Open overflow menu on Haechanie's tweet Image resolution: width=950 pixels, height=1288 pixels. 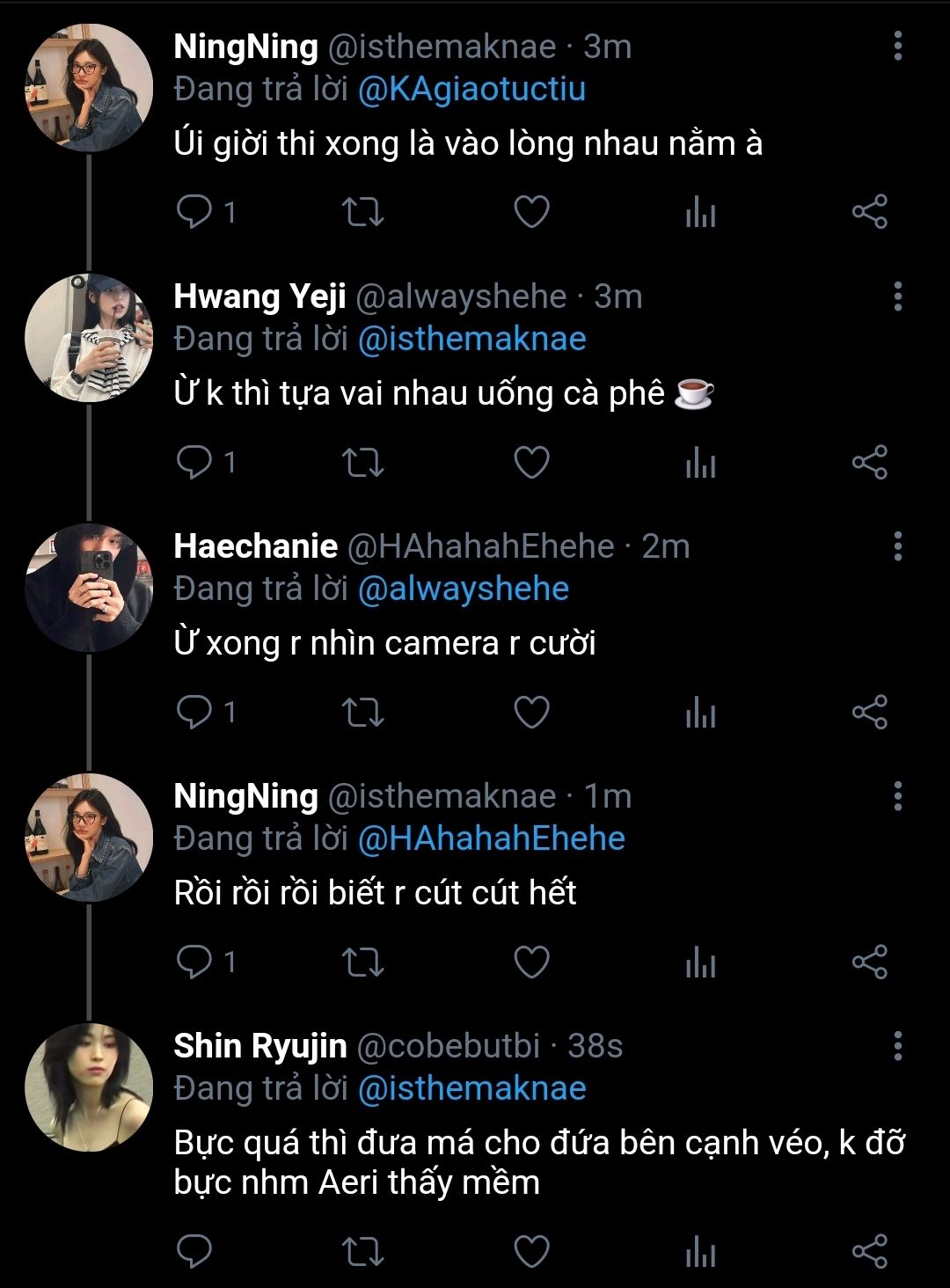(x=897, y=546)
